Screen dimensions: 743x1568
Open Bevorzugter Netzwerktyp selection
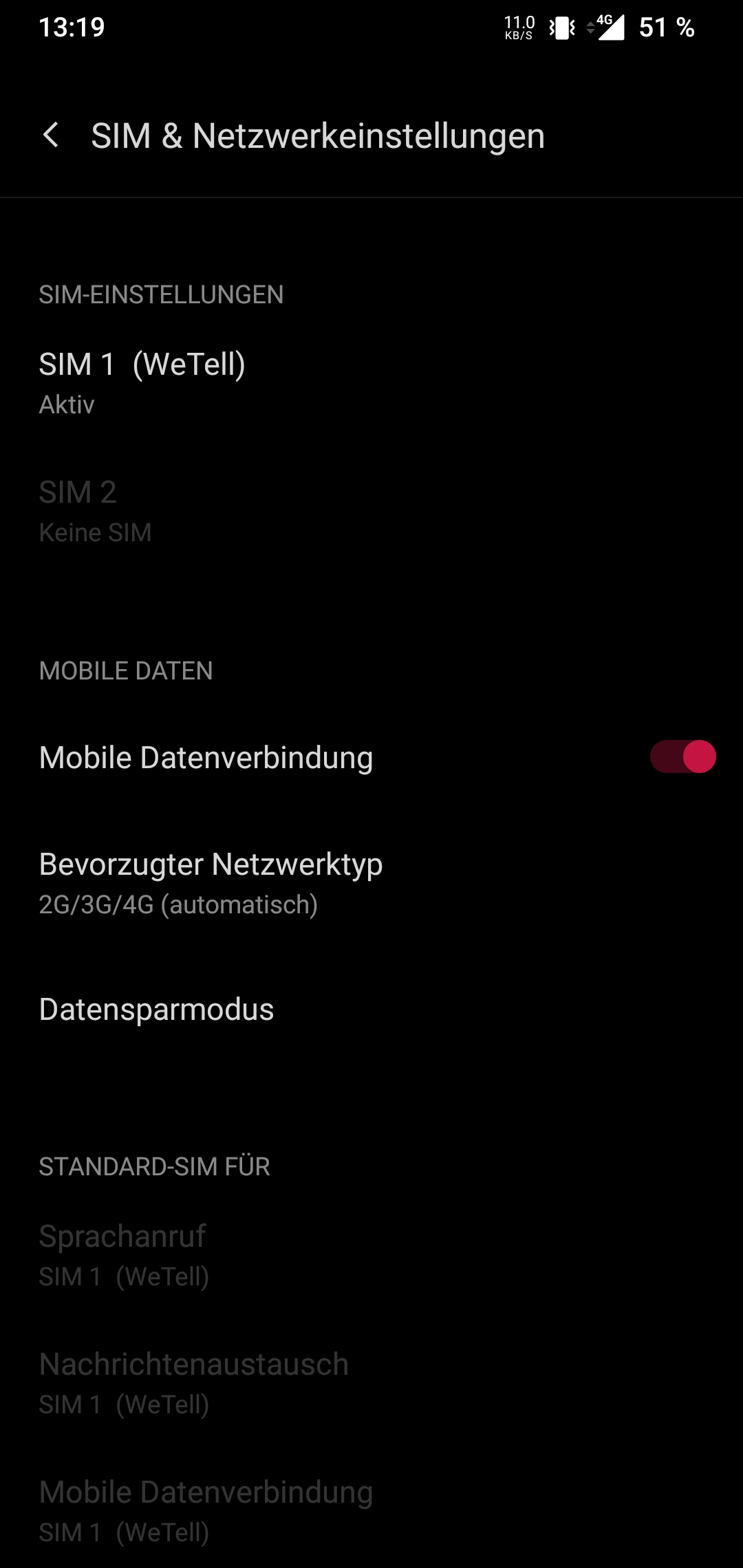[x=211, y=882]
